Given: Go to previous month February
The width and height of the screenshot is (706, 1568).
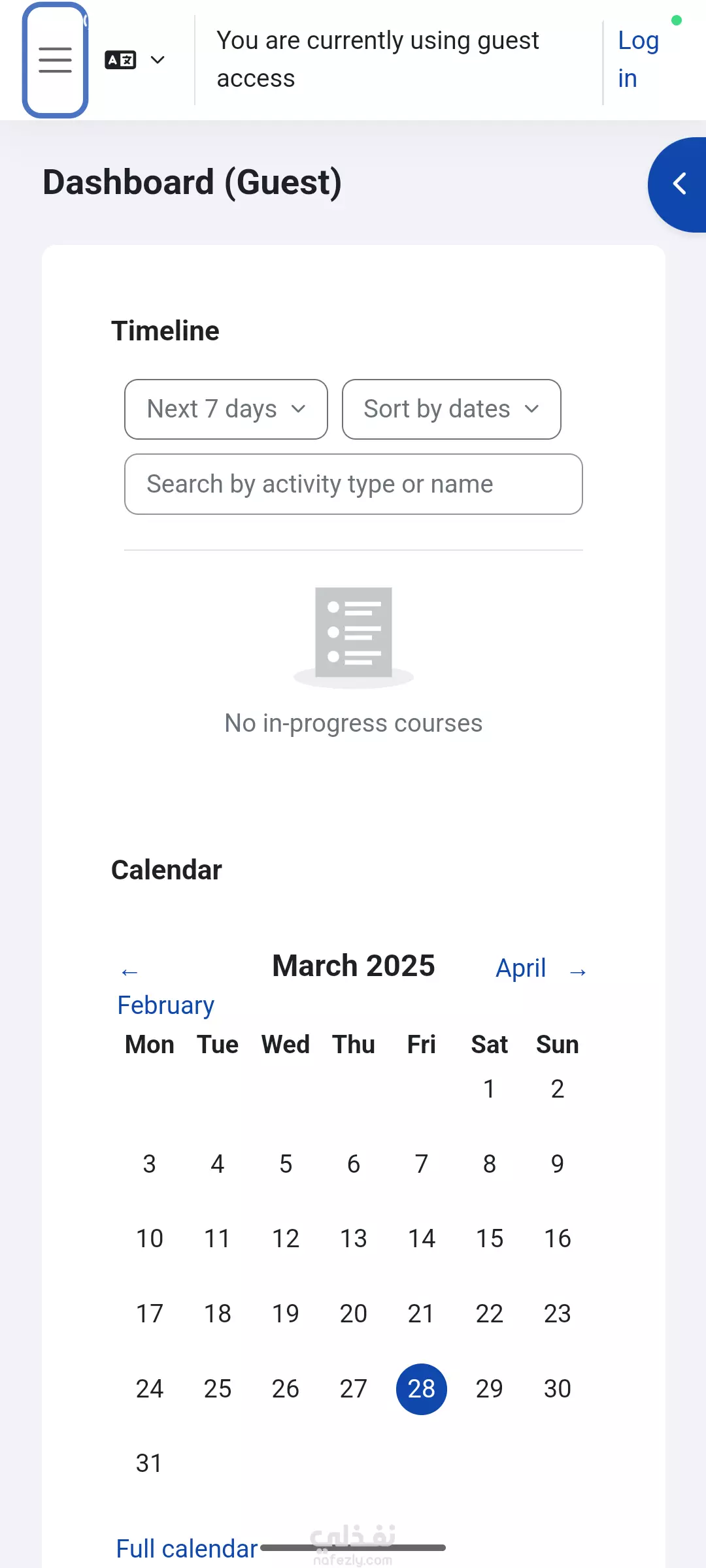Looking at the screenshot, I should click(x=165, y=1004).
